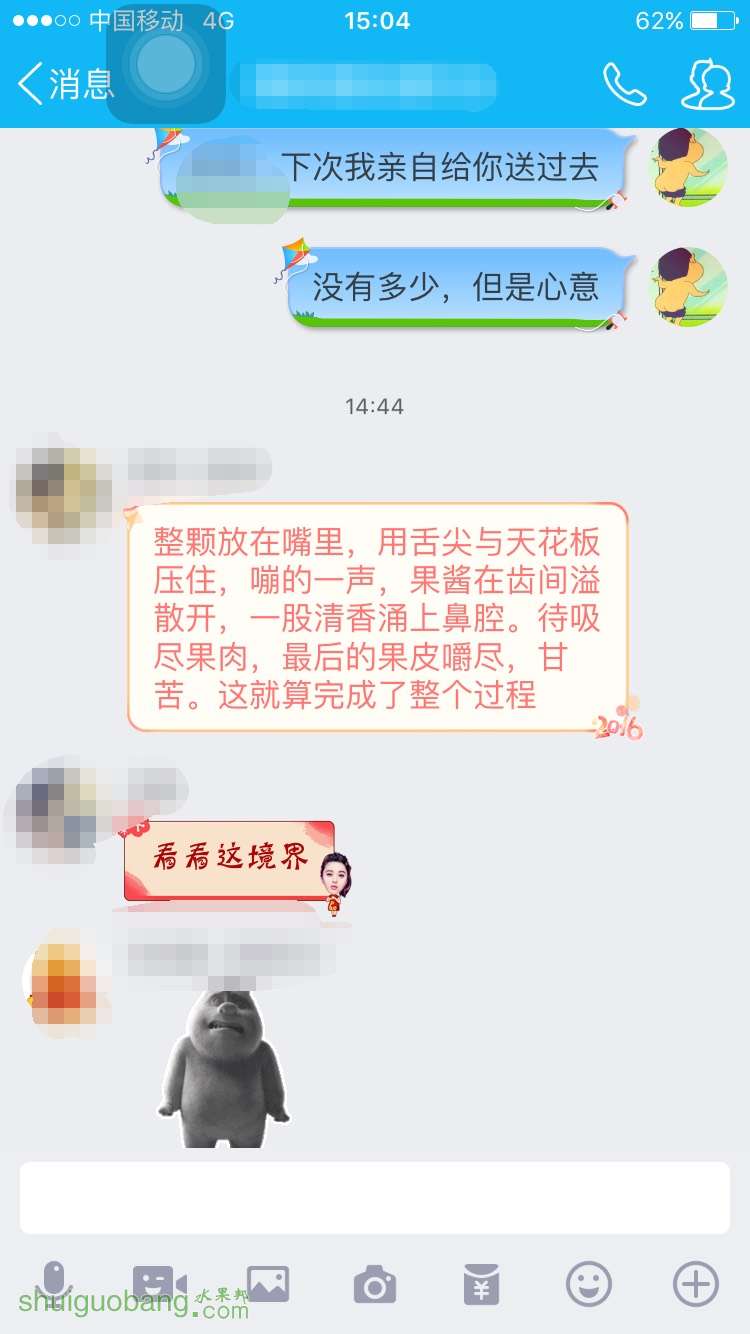Tap the avatar beside 没有多少，但是心意
This screenshot has width=750, height=1334.
pyautogui.click(x=688, y=287)
